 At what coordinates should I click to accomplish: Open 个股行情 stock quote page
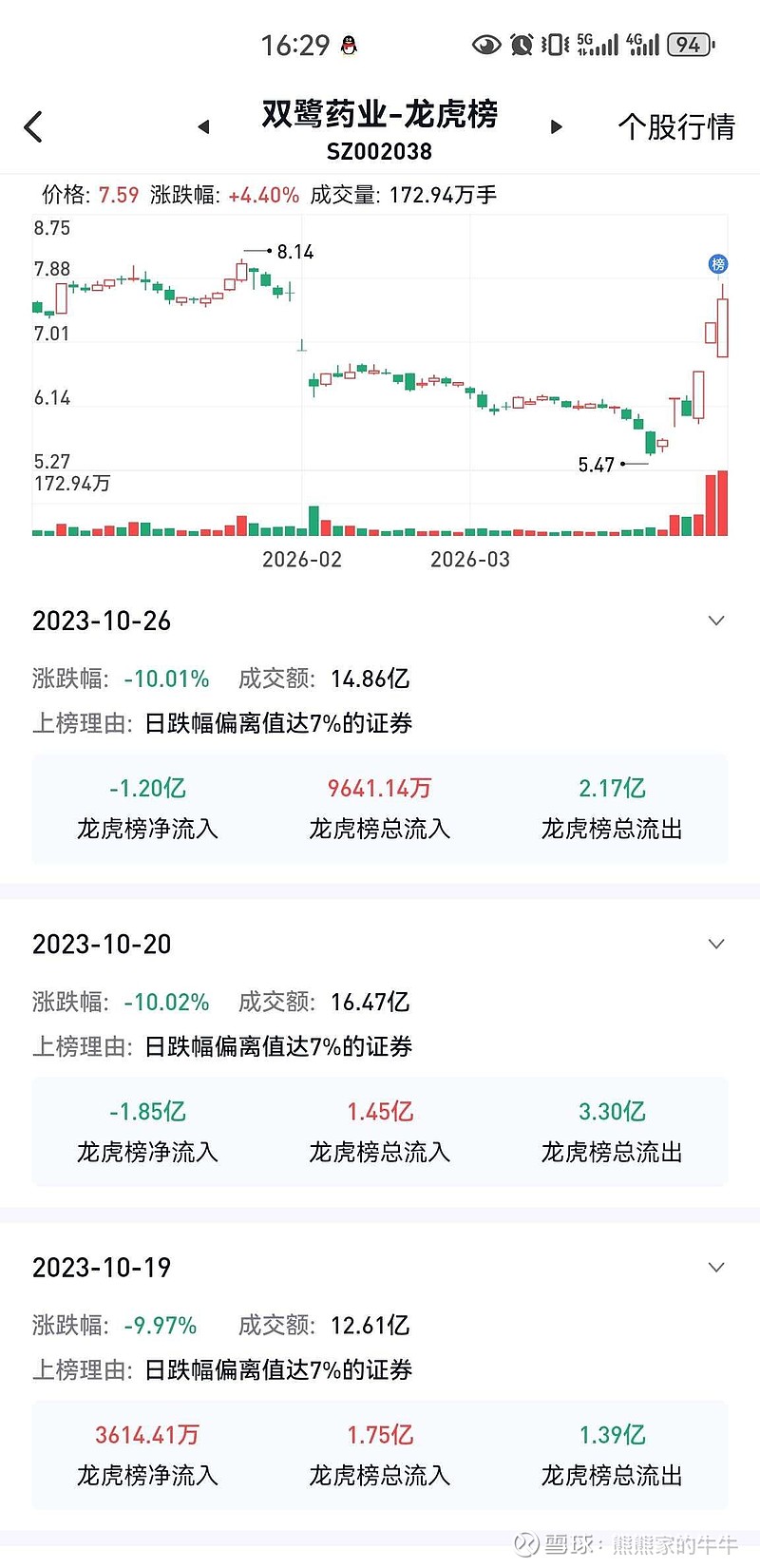(x=676, y=126)
